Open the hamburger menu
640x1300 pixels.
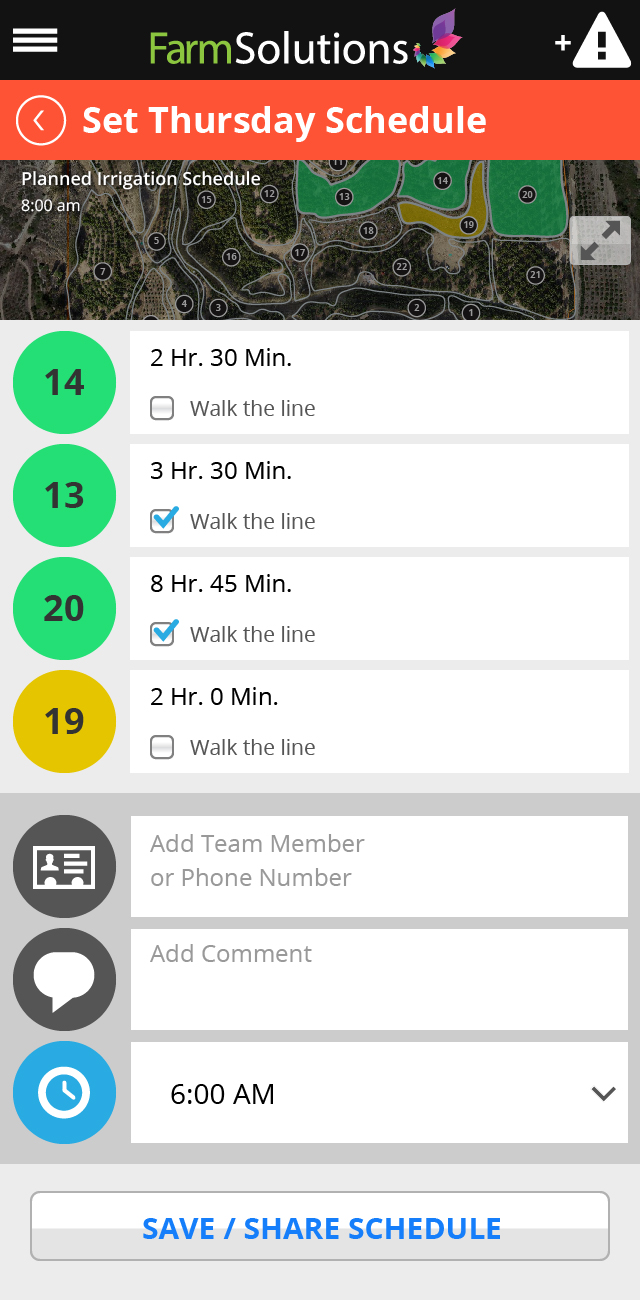tap(35, 40)
